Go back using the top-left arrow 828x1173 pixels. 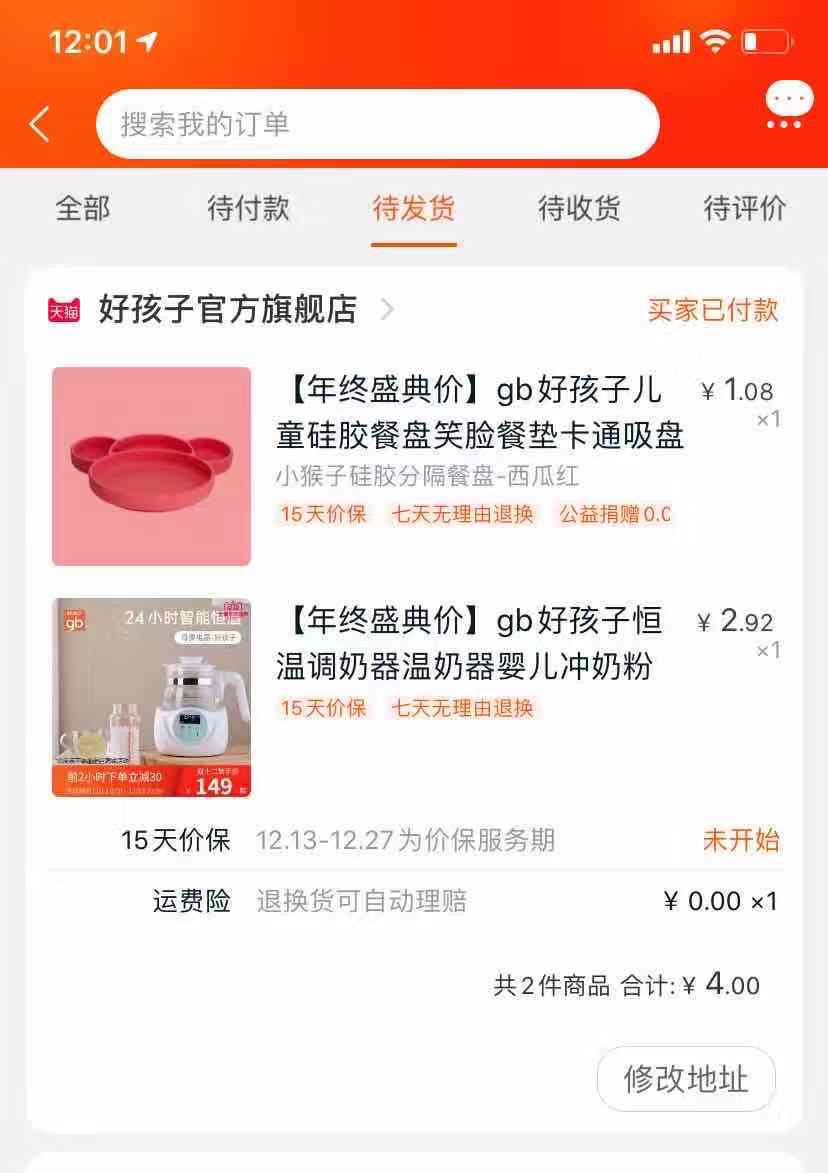(x=39, y=125)
